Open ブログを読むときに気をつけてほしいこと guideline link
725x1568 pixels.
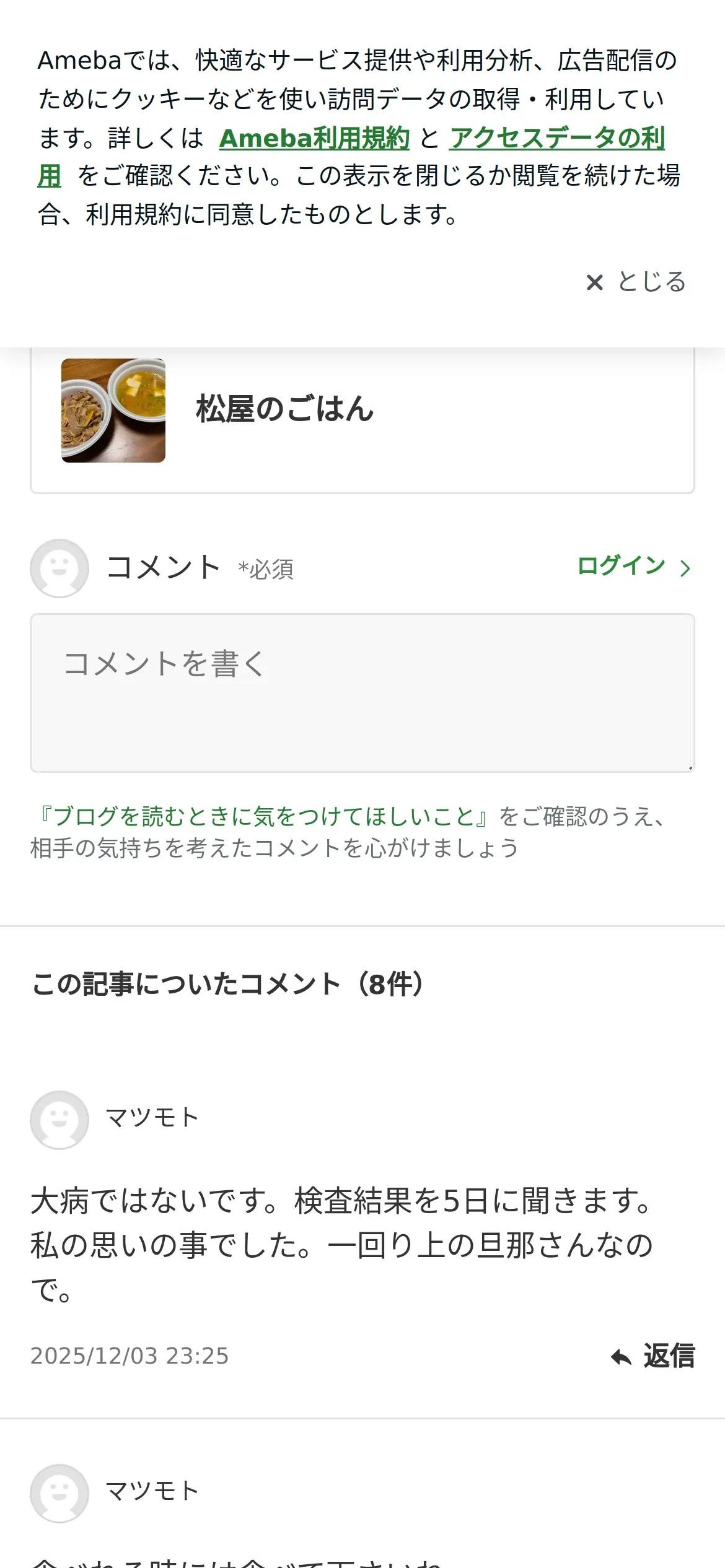point(263,816)
